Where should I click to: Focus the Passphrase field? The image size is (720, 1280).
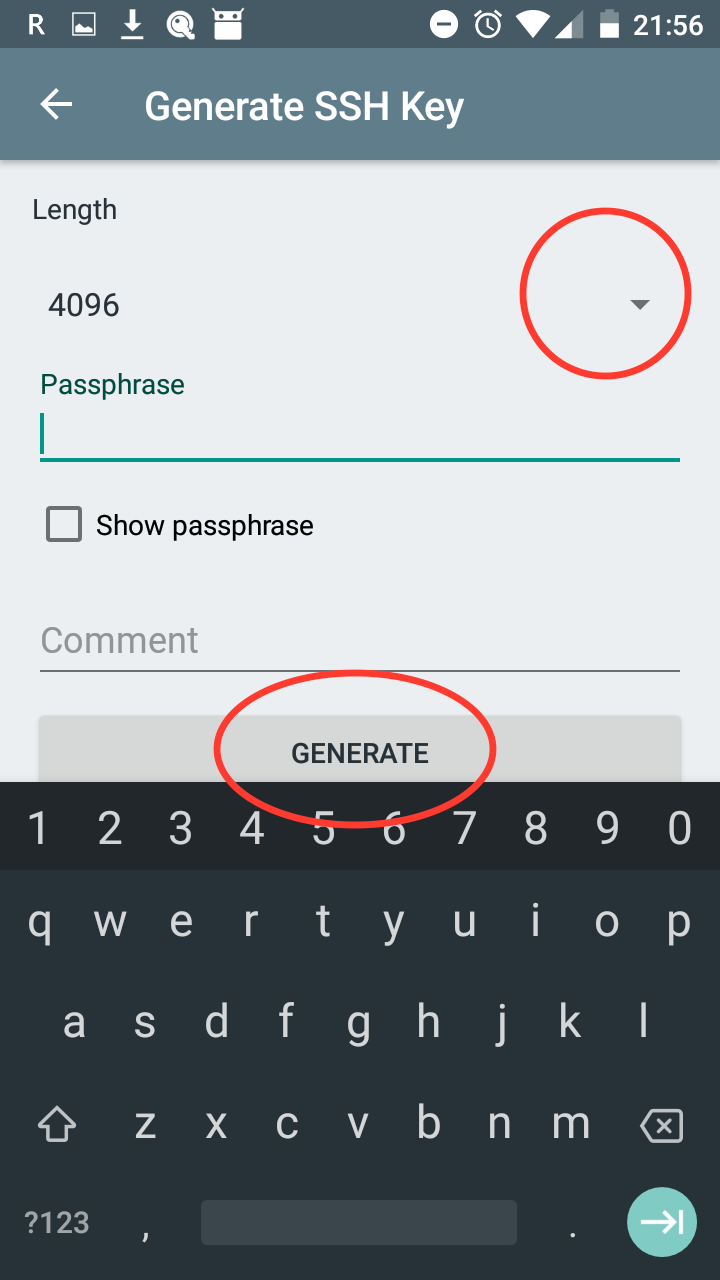tap(360, 435)
